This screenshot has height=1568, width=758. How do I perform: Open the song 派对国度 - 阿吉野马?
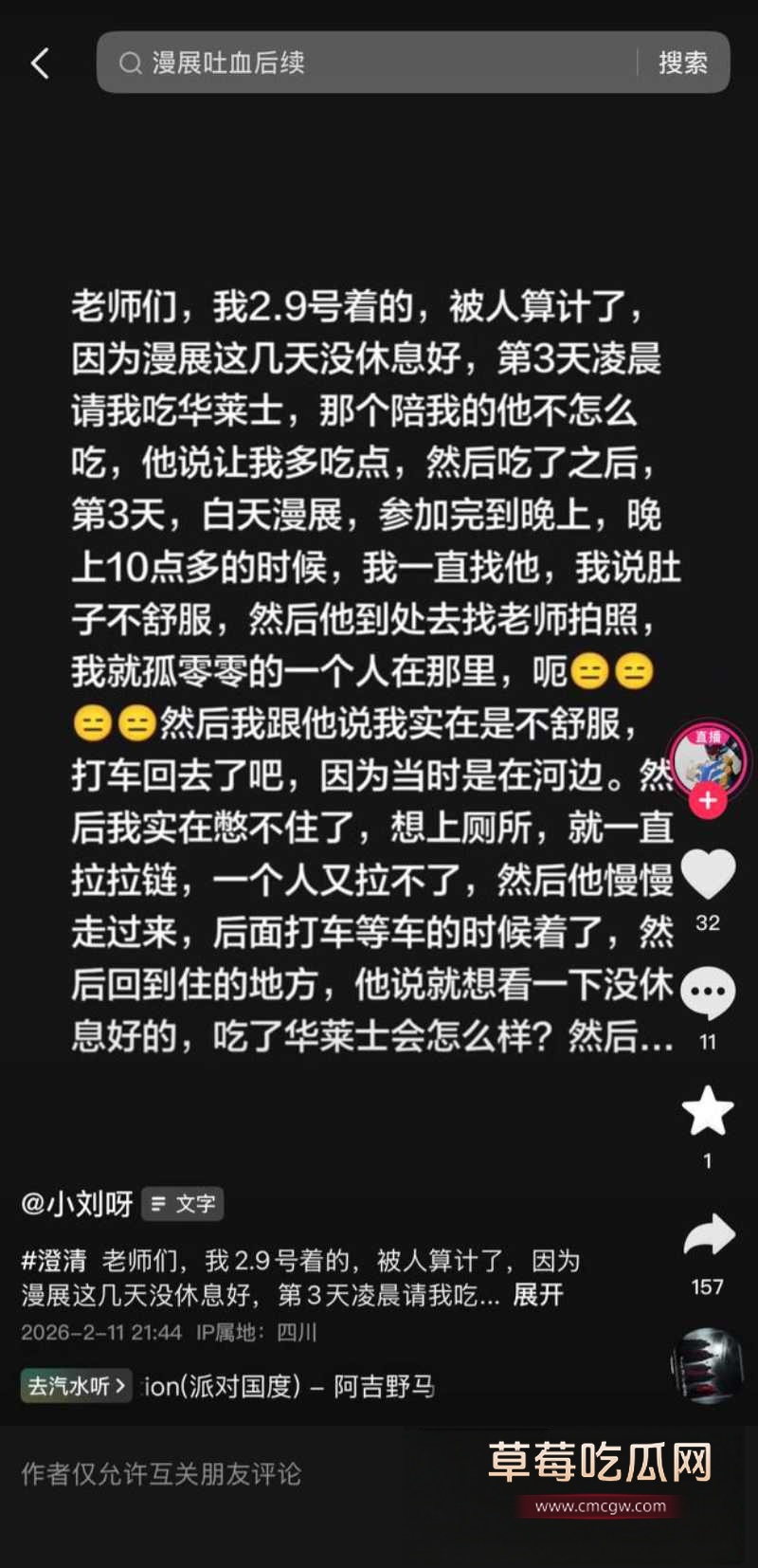[x=289, y=1386]
